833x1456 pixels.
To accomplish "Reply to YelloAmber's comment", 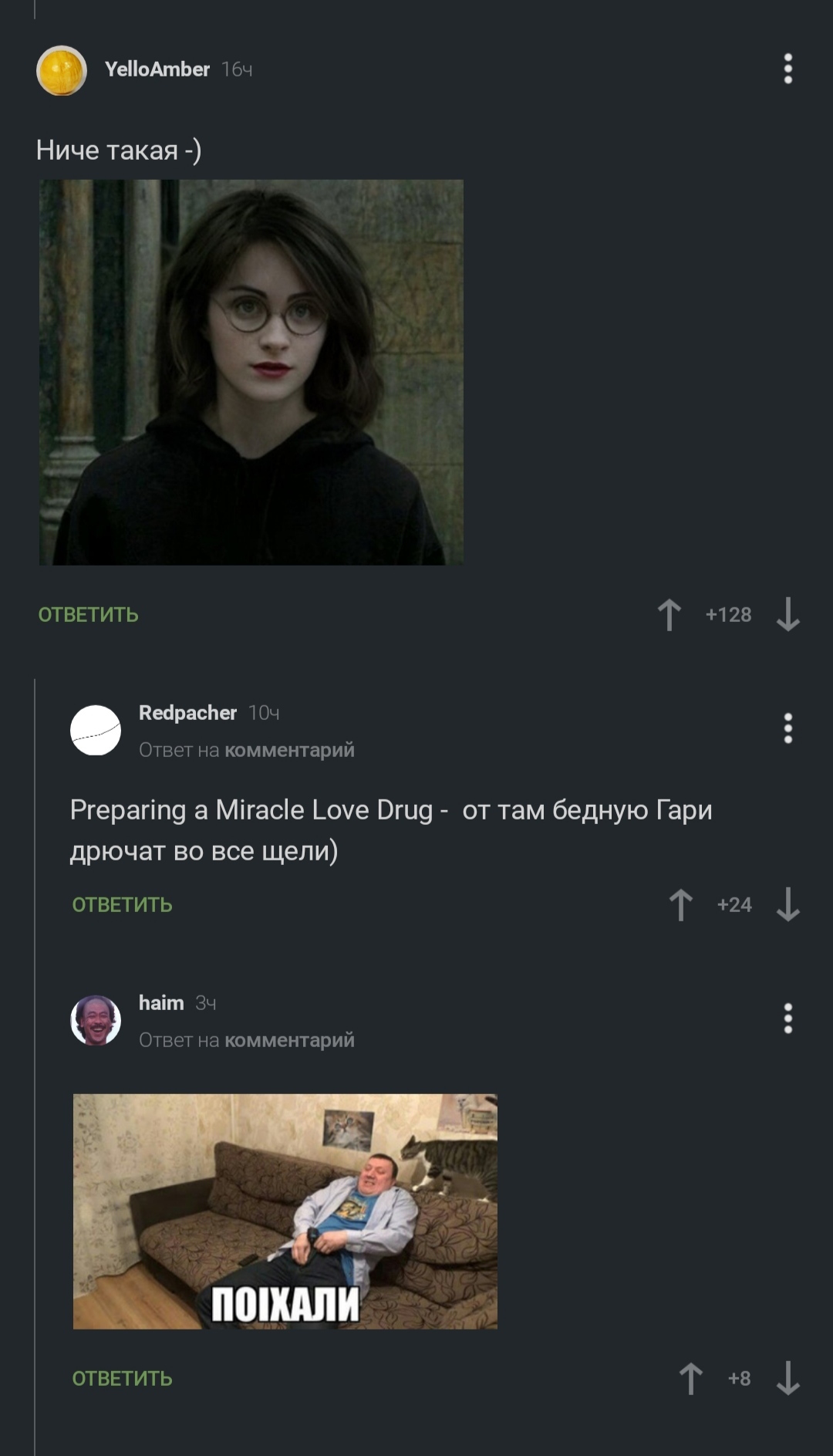I will 89,615.
